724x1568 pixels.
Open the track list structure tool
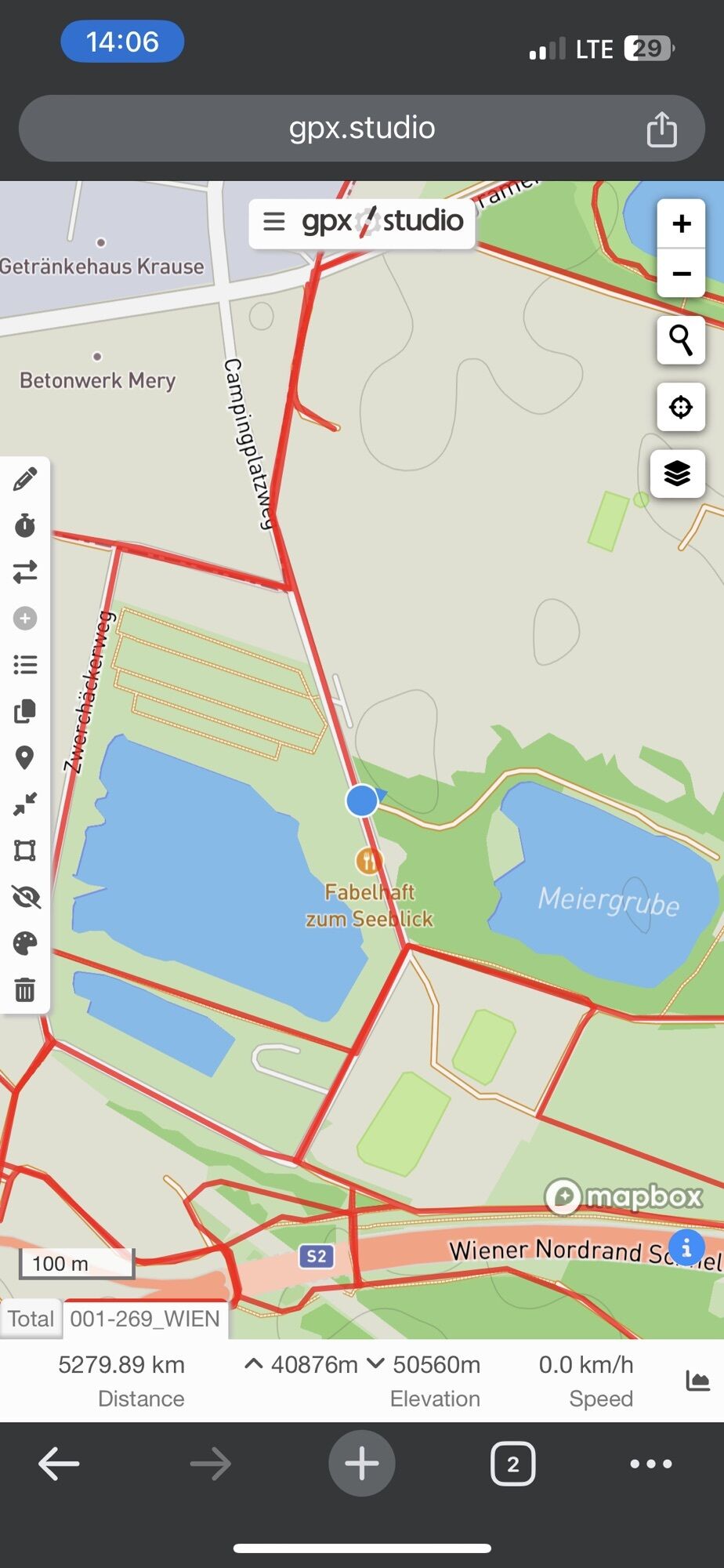click(x=25, y=665)
